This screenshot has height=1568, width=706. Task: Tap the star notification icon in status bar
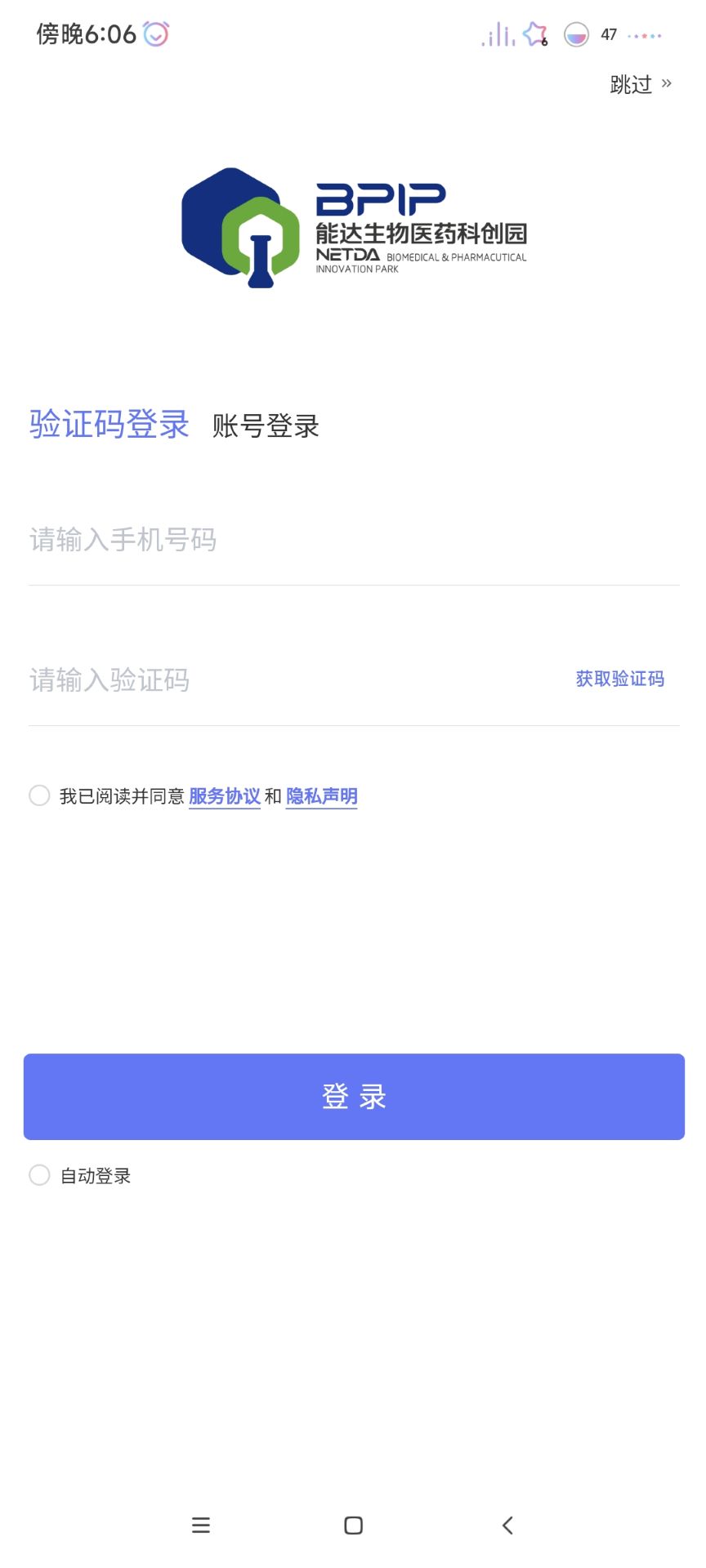(535, 34)
